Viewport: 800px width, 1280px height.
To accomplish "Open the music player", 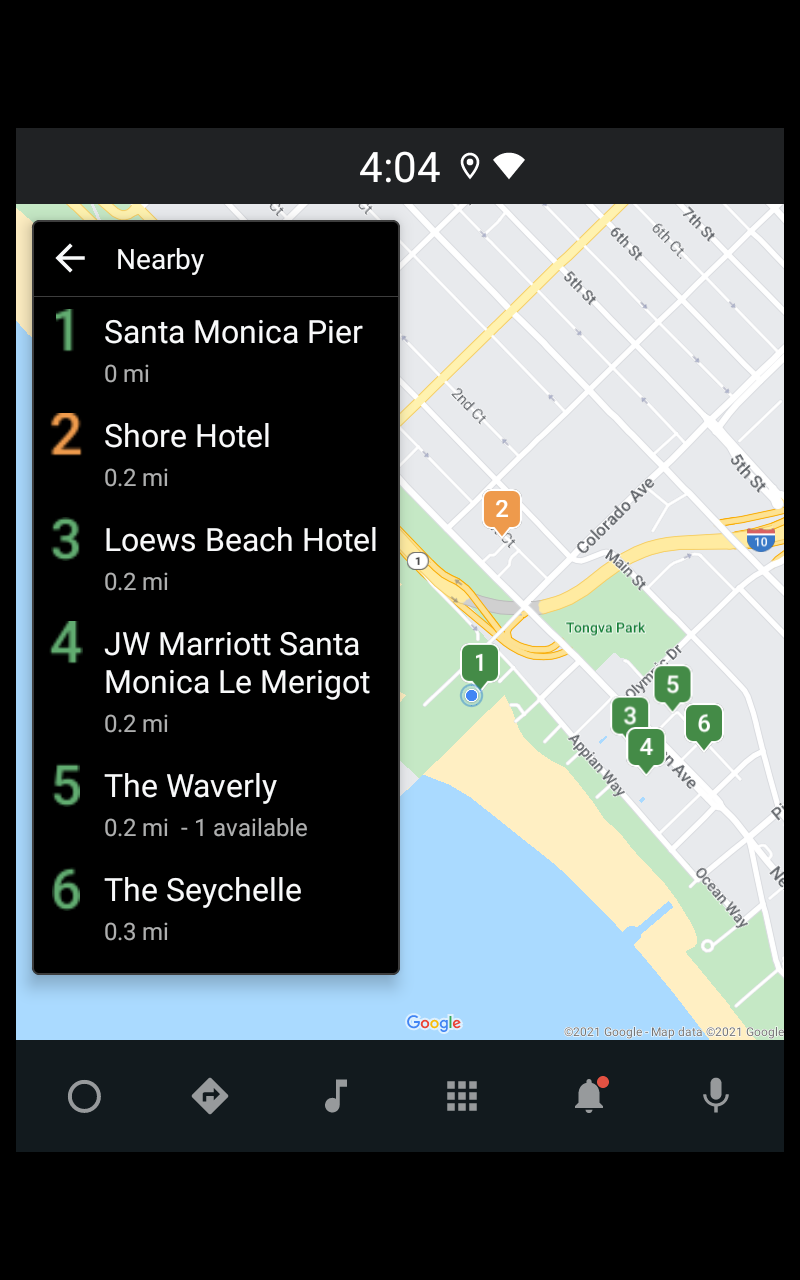I will tap(336, 1097).
